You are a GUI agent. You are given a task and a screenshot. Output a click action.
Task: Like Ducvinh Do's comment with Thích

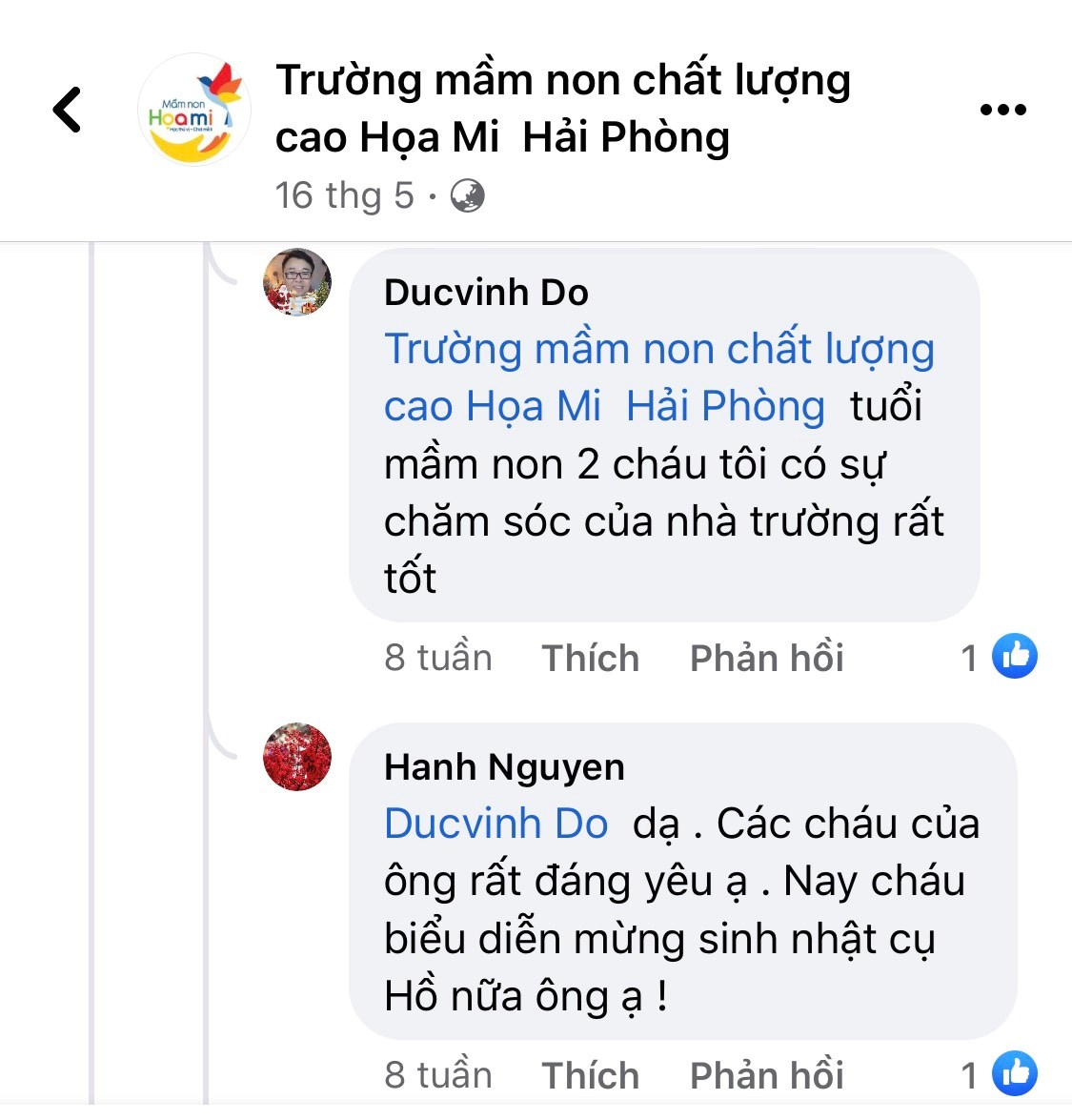click(x=590, y=658)
